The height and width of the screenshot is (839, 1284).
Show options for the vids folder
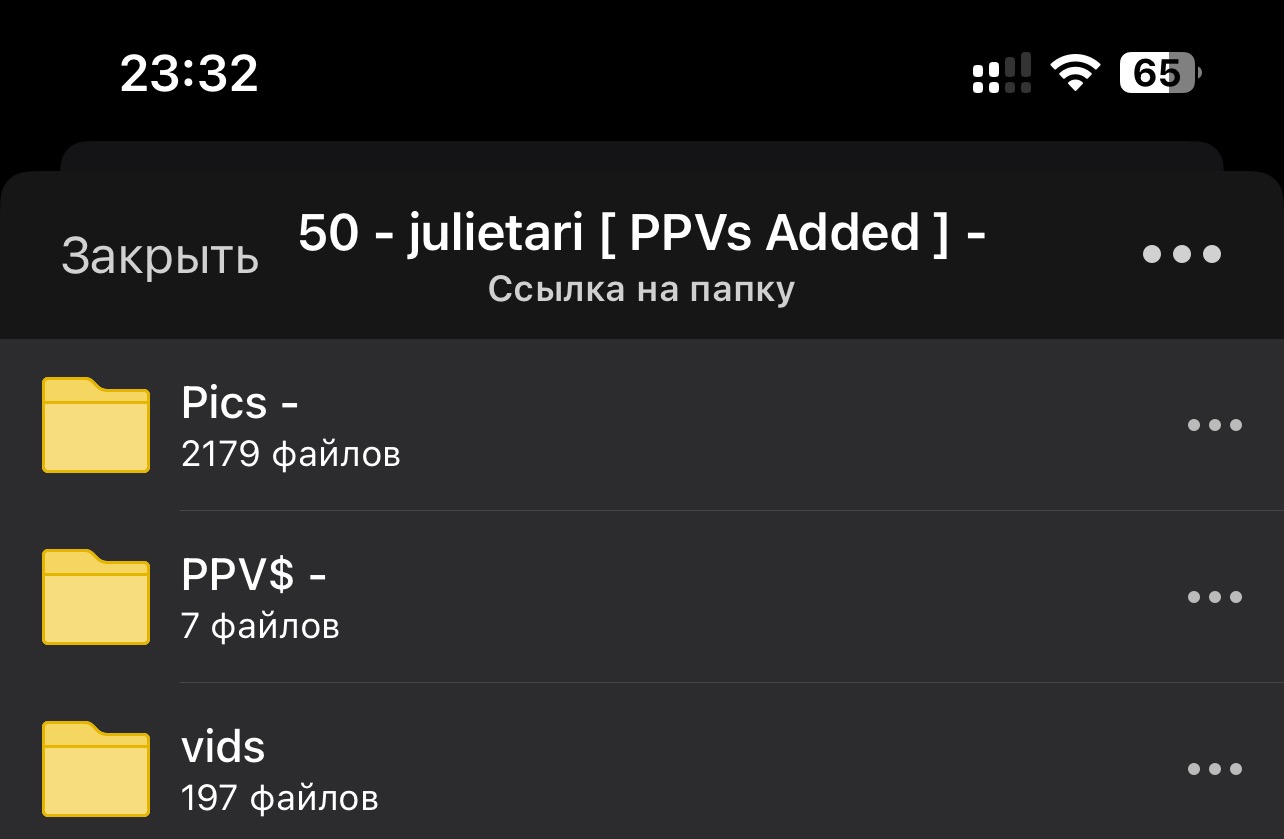[1214, 769]
